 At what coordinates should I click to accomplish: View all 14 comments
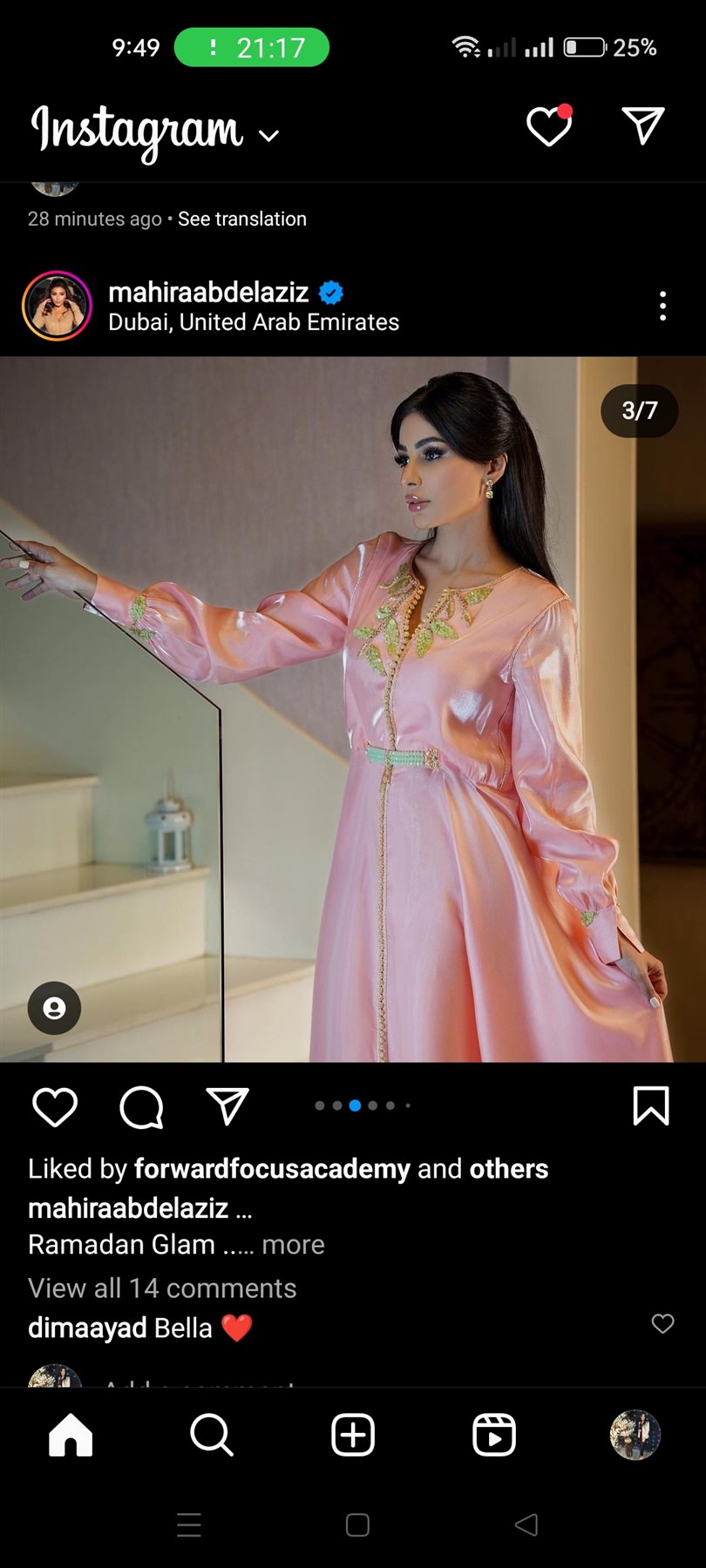coord(162,1288)
